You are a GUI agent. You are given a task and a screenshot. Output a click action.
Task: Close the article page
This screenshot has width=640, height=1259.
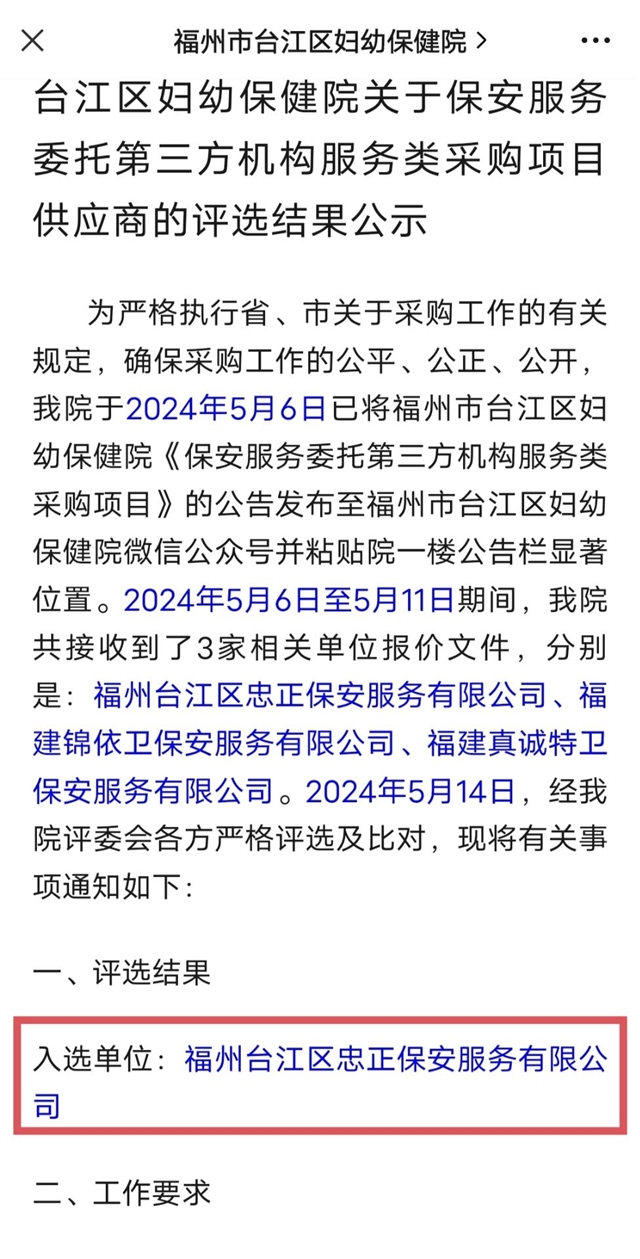tap(33, 41)
